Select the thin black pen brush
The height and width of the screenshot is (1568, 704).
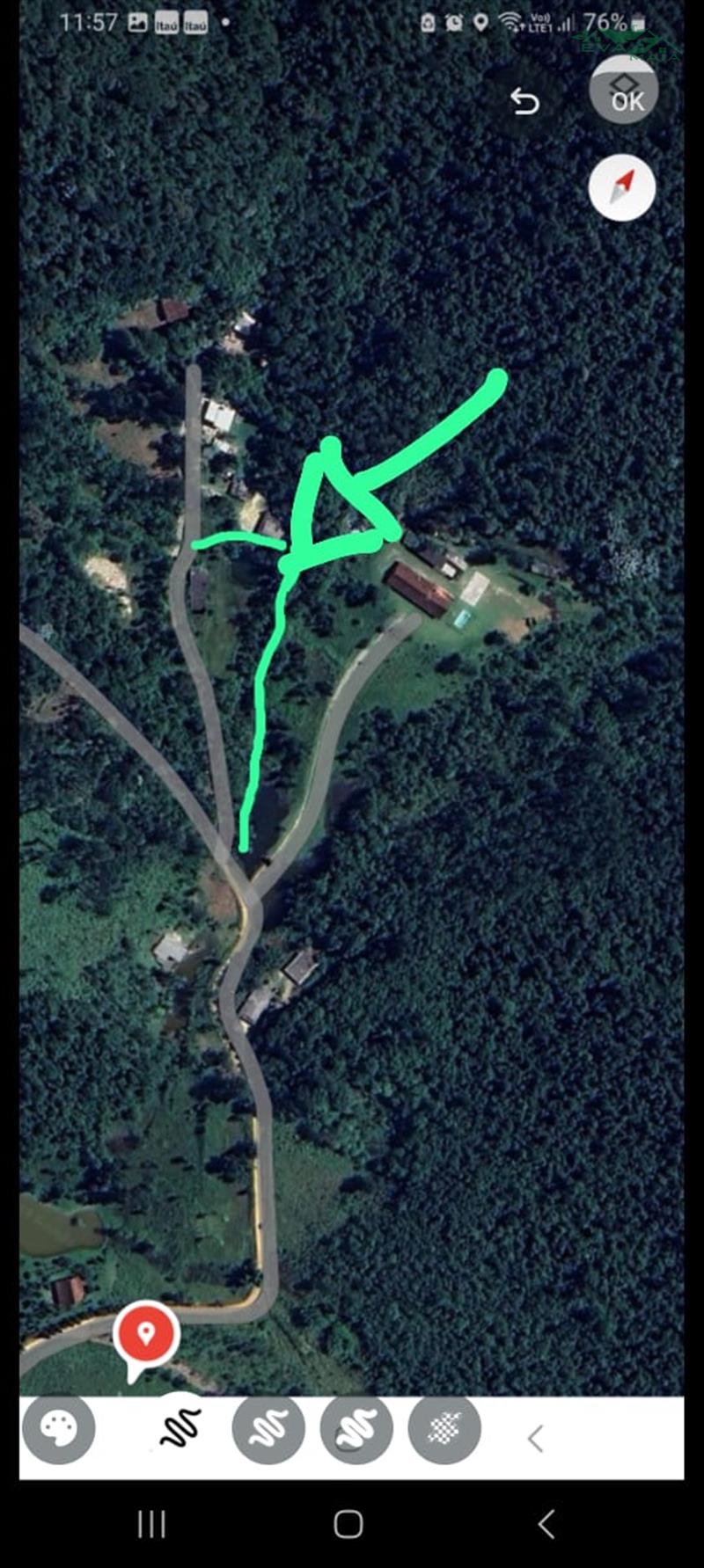(180, 1428)
